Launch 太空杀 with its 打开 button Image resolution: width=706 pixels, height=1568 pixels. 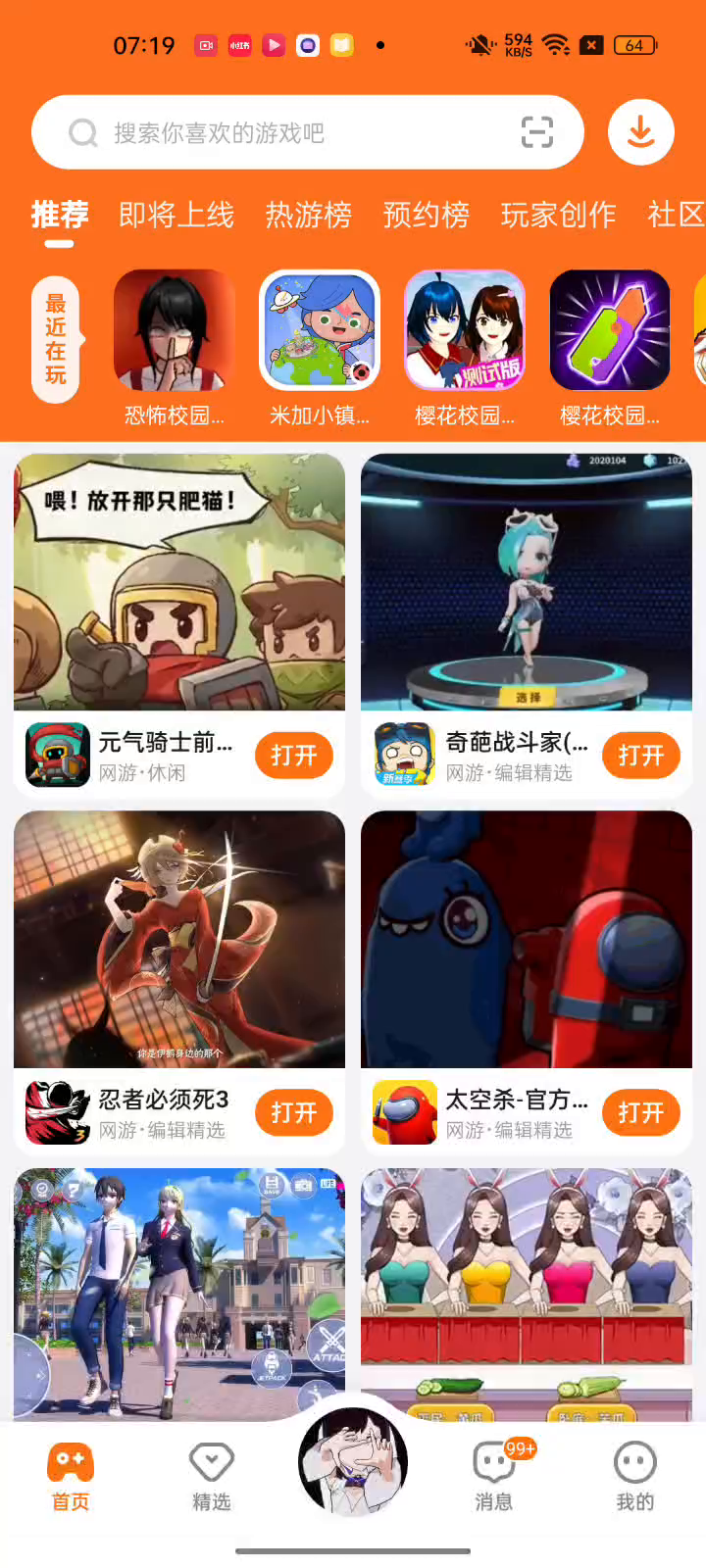point(641,1112)
